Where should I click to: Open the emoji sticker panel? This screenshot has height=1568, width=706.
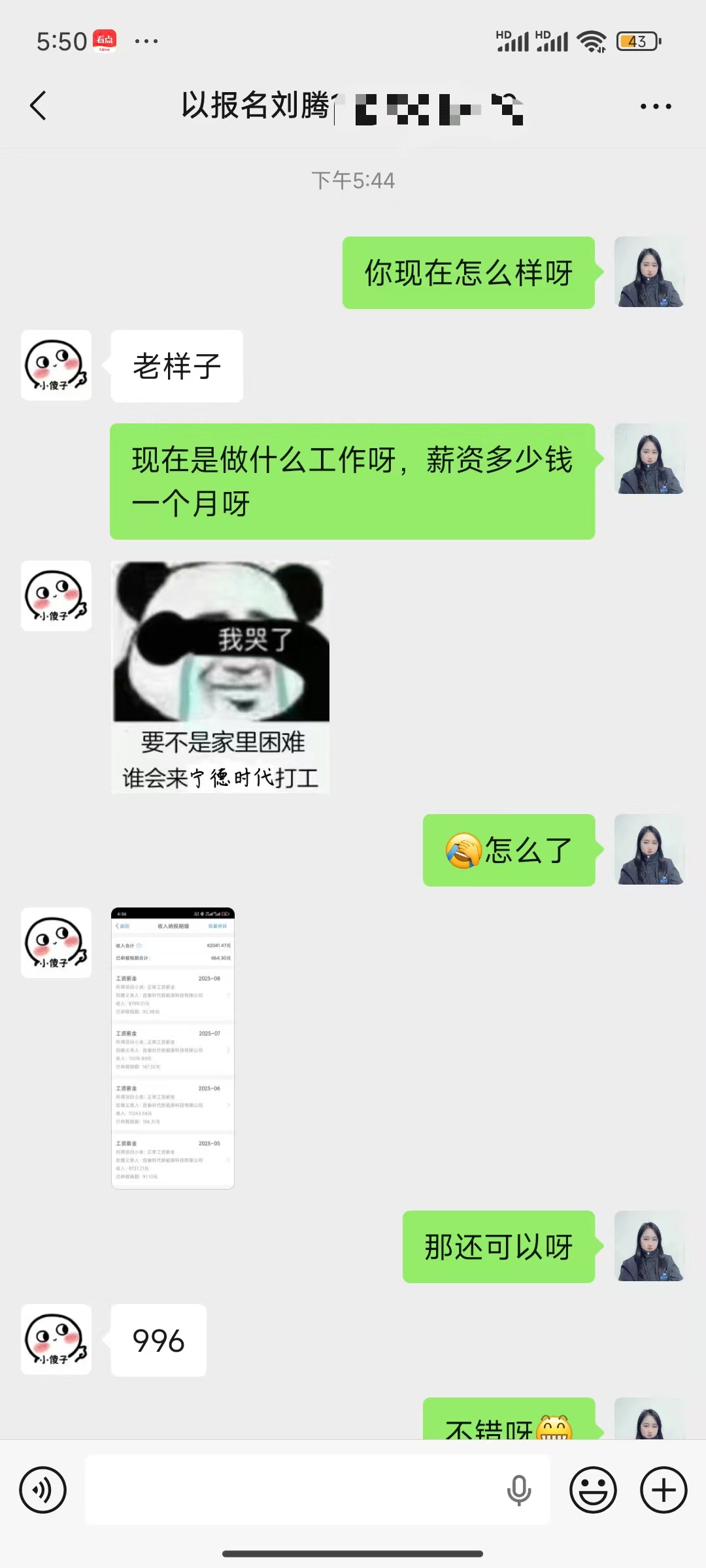[593, 1490]
